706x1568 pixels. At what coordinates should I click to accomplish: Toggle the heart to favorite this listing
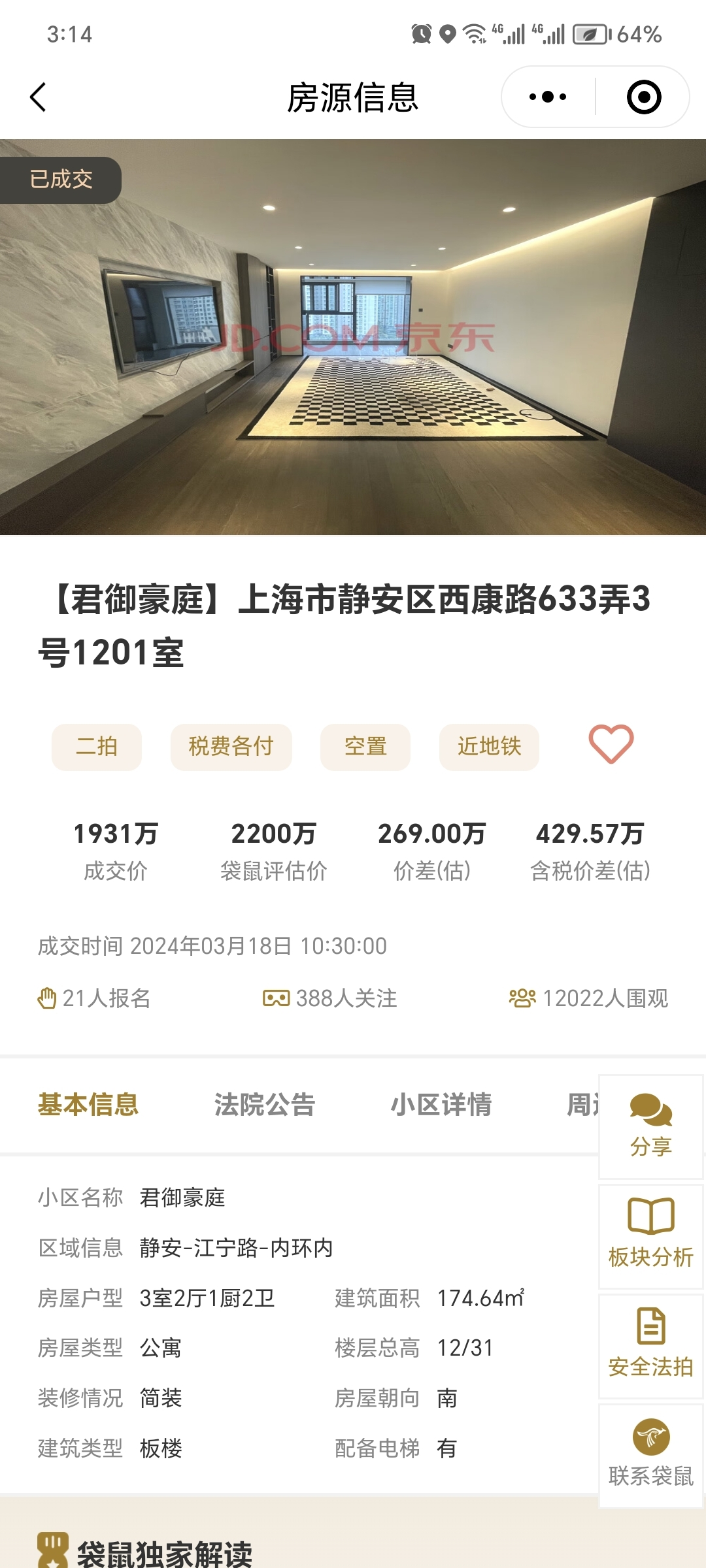click(x=609, y=746)
